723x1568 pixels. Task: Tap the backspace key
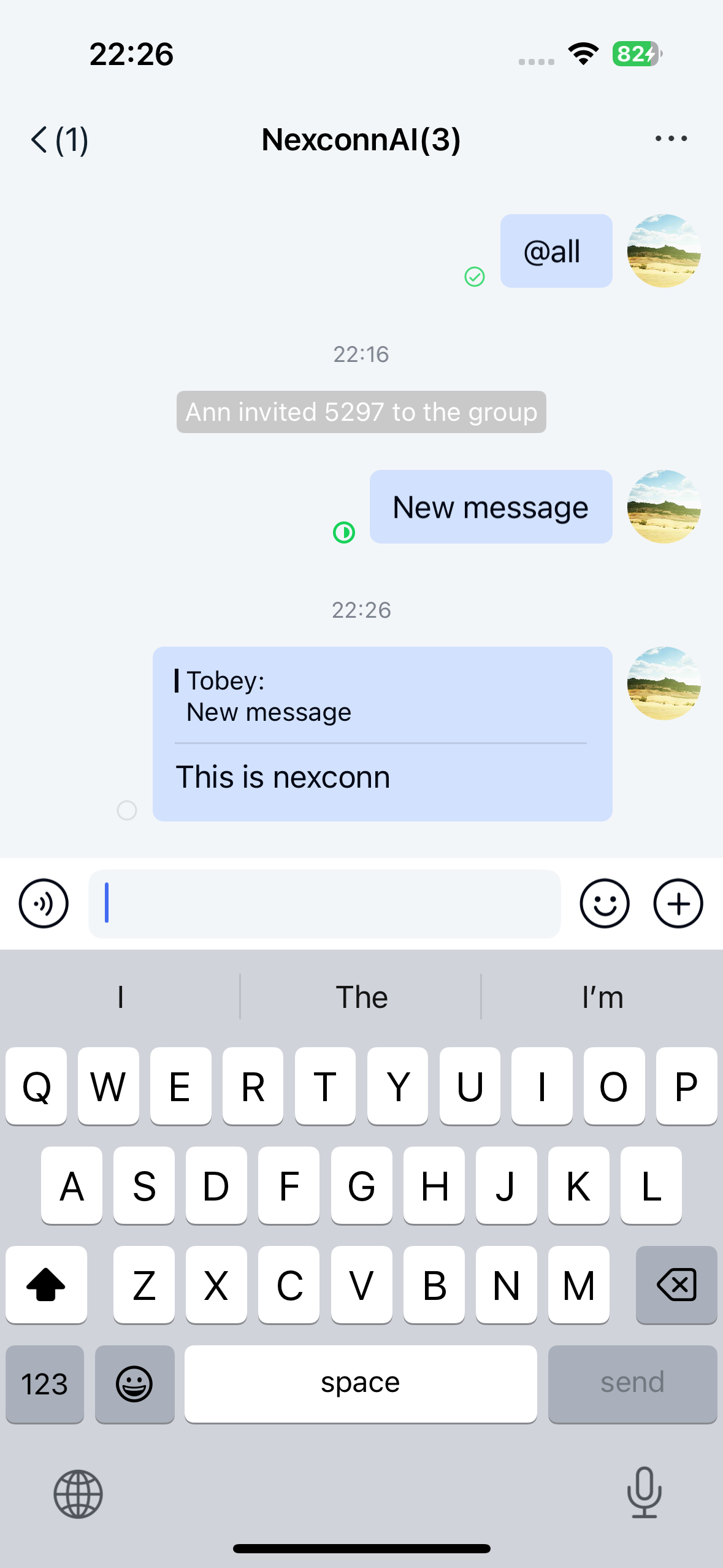coord(676,1285)
